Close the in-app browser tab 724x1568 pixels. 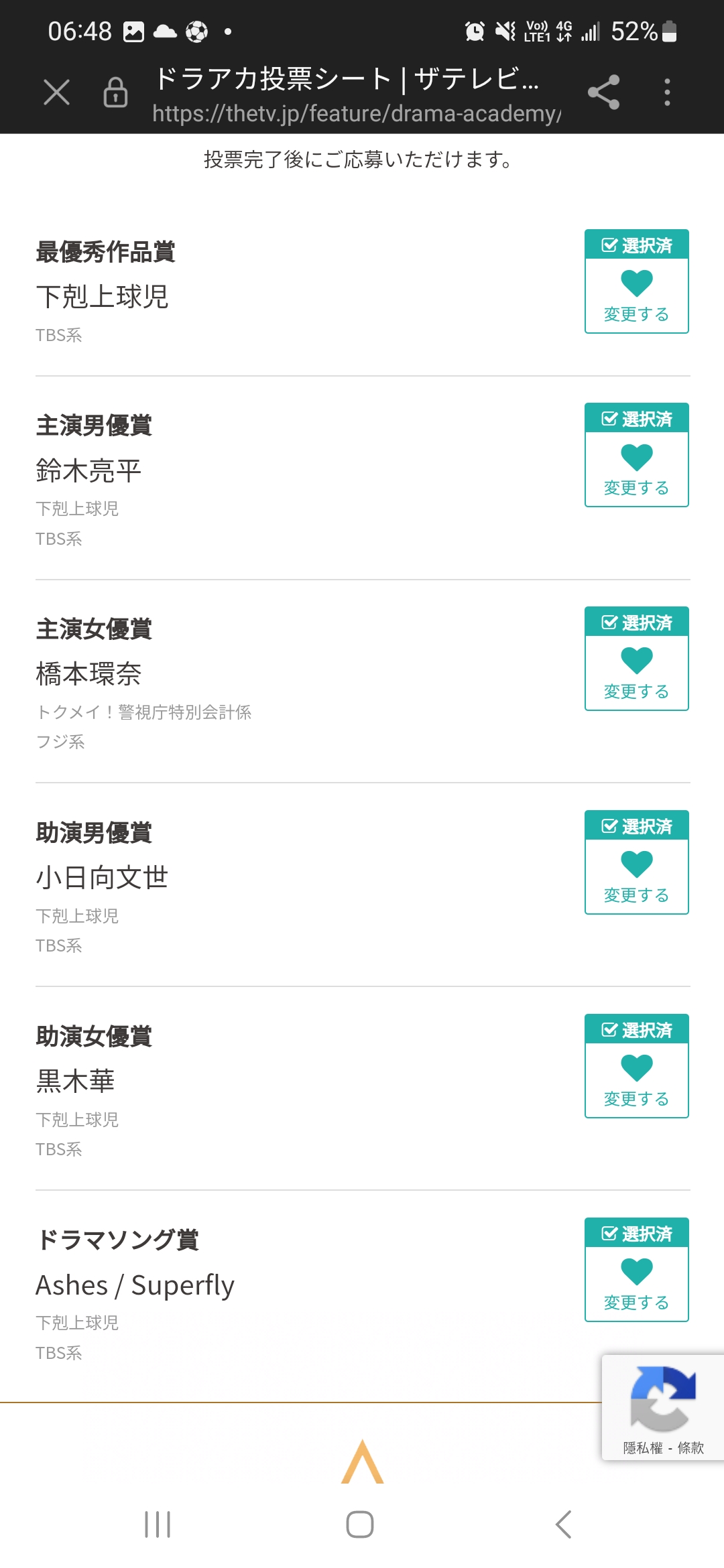(56, 92)
